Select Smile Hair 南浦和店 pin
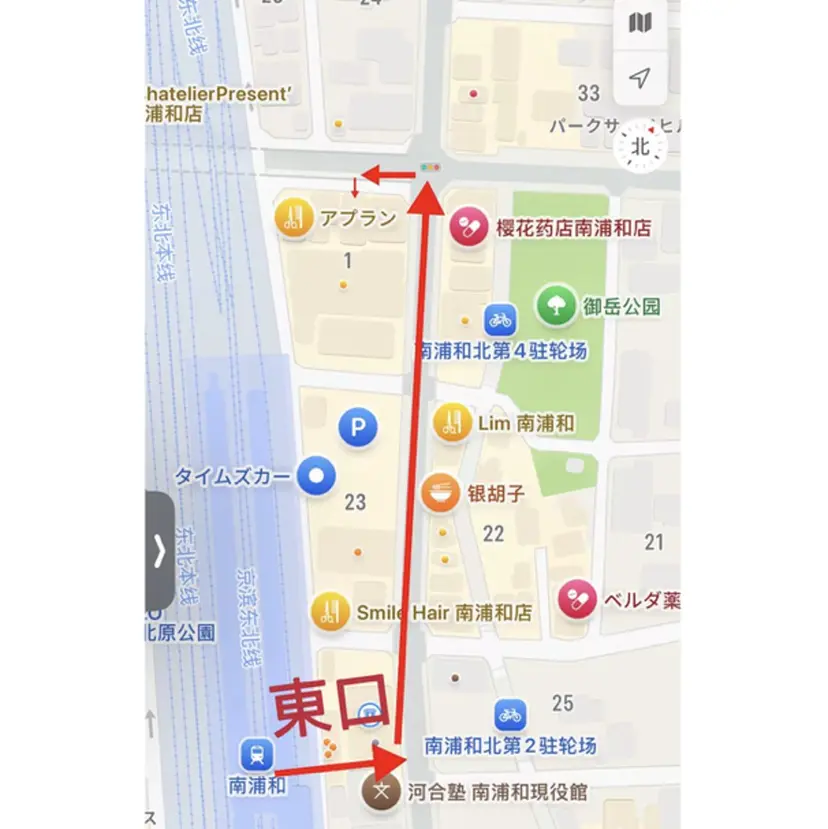The width and height of the screenshot is (828, 829). click(x=330, y=612)
